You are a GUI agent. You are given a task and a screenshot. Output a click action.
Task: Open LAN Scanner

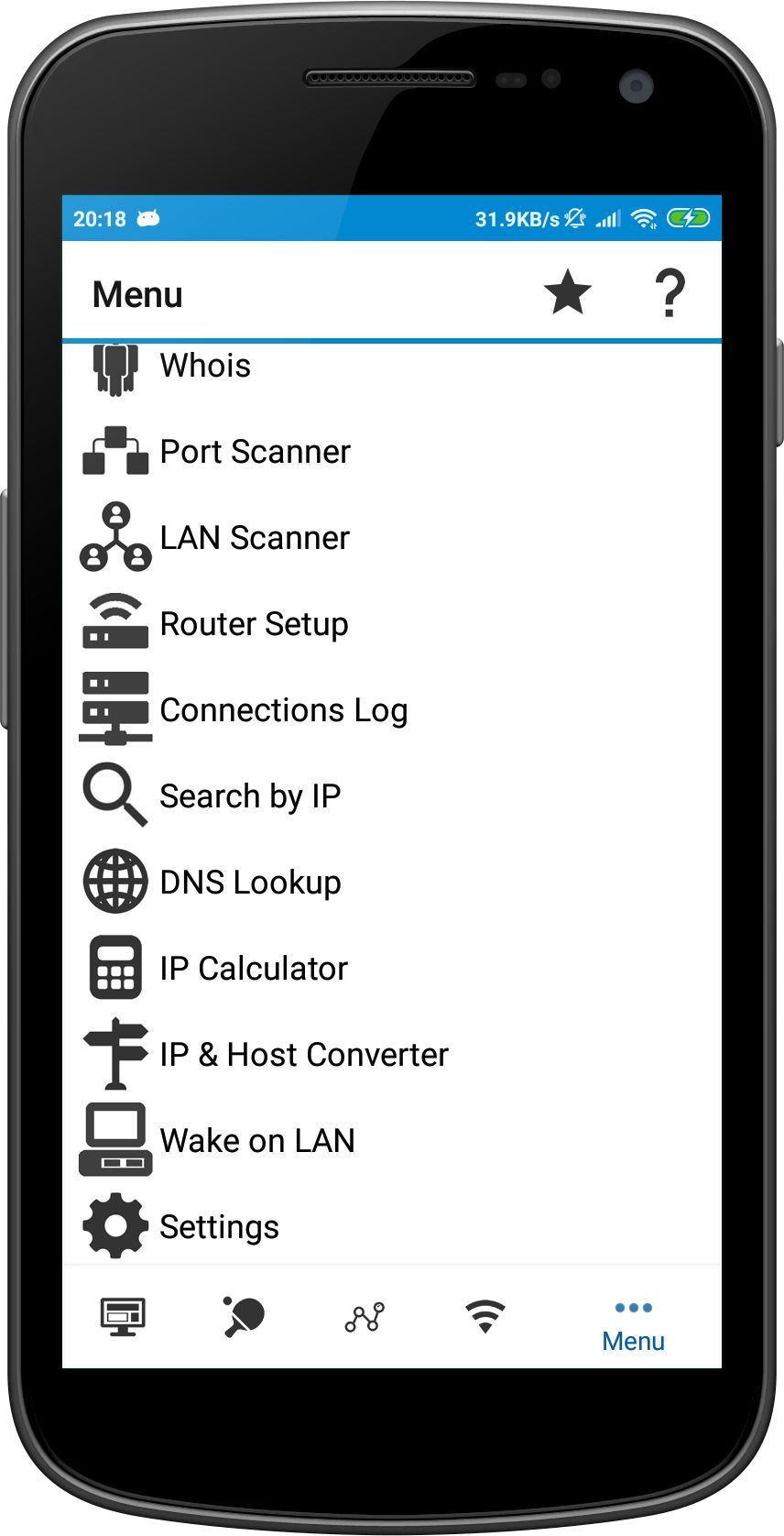(392, 538)
